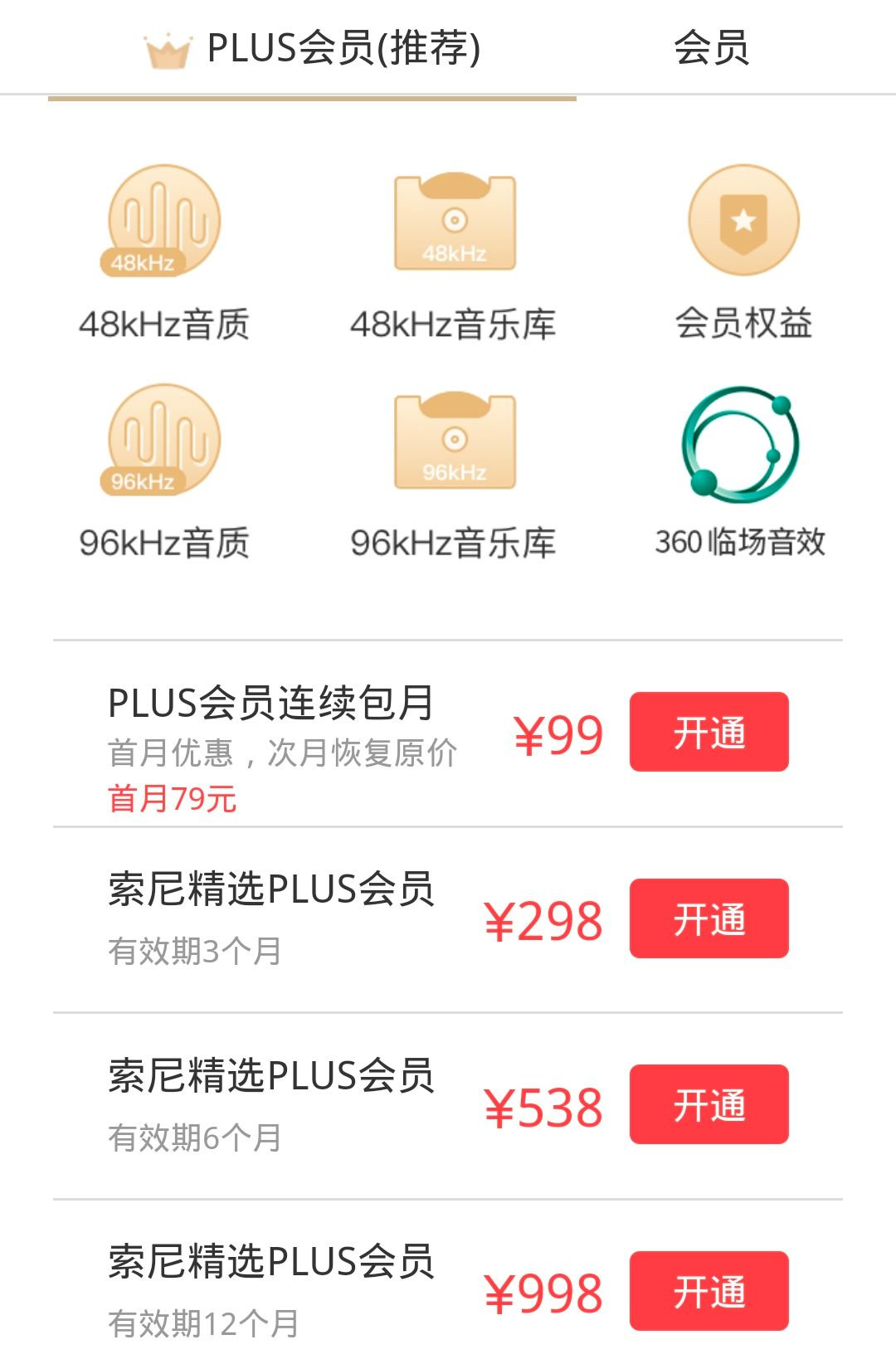Open the 会员权益 benefits icon
896x1364 pixels.
click(743, 221)
